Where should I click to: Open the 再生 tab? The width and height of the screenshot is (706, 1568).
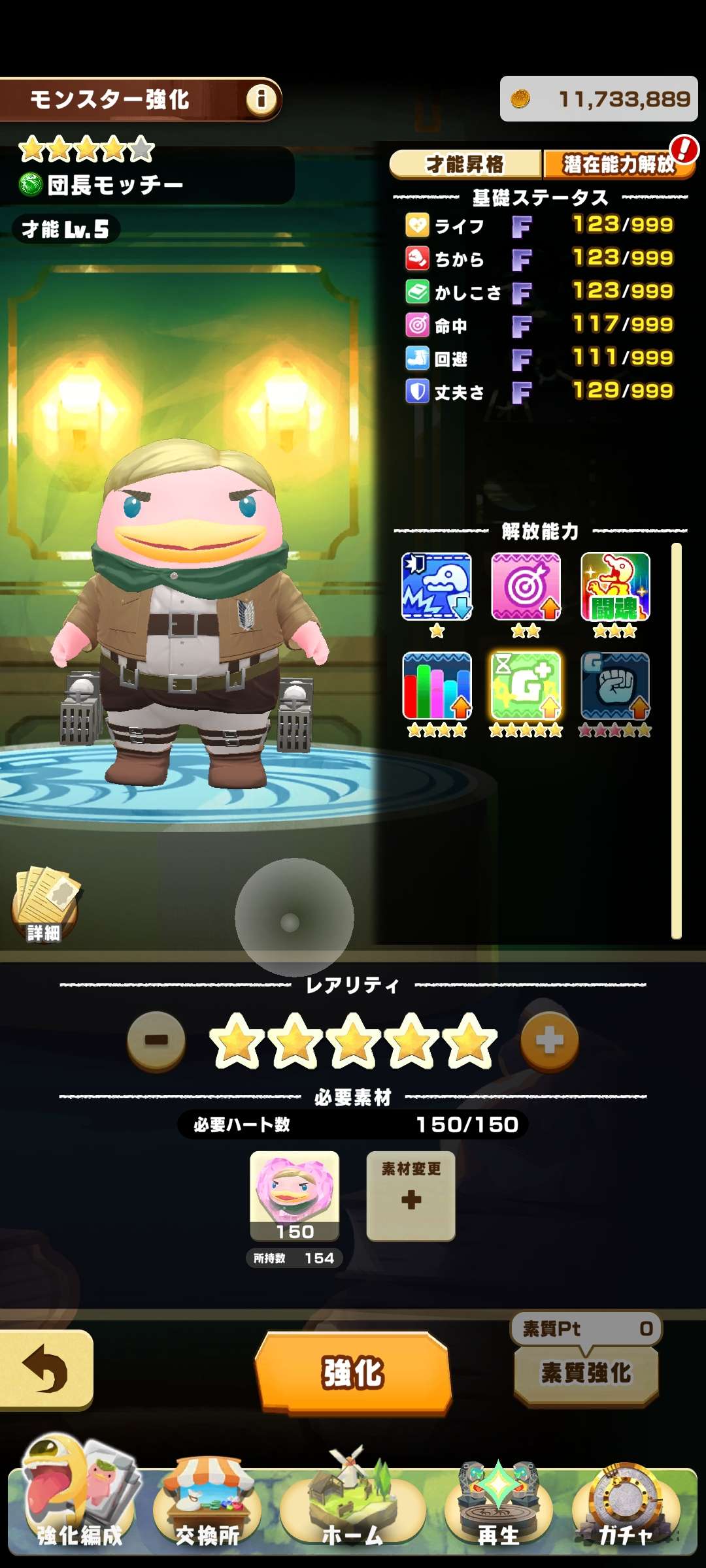[498, 1509]
